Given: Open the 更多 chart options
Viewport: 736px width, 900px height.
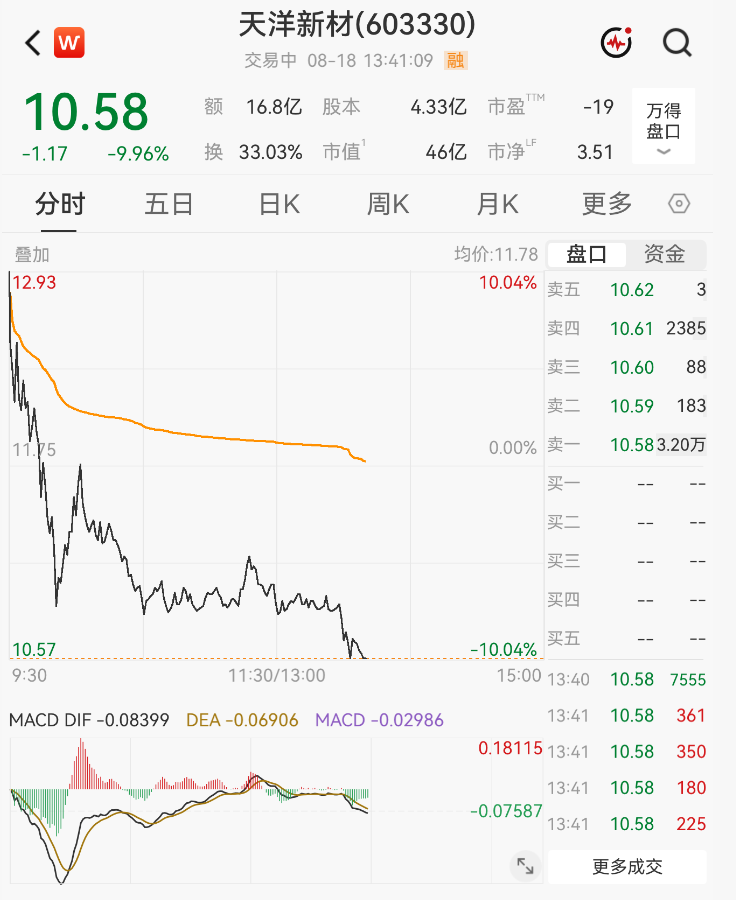Looking at the screenshot, I should pos(607,204).
